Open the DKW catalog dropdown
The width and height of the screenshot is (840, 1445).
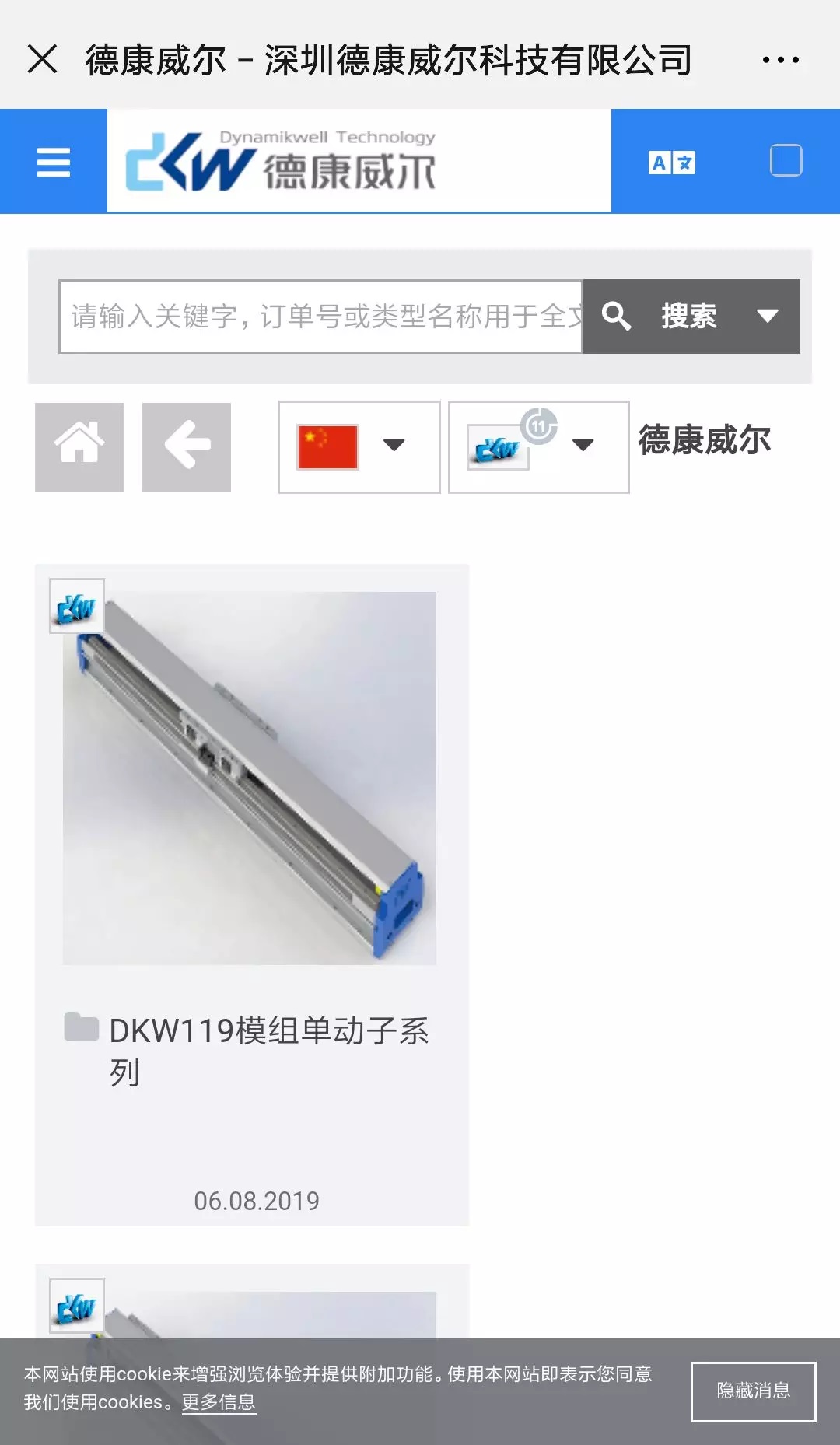[538, 447]
